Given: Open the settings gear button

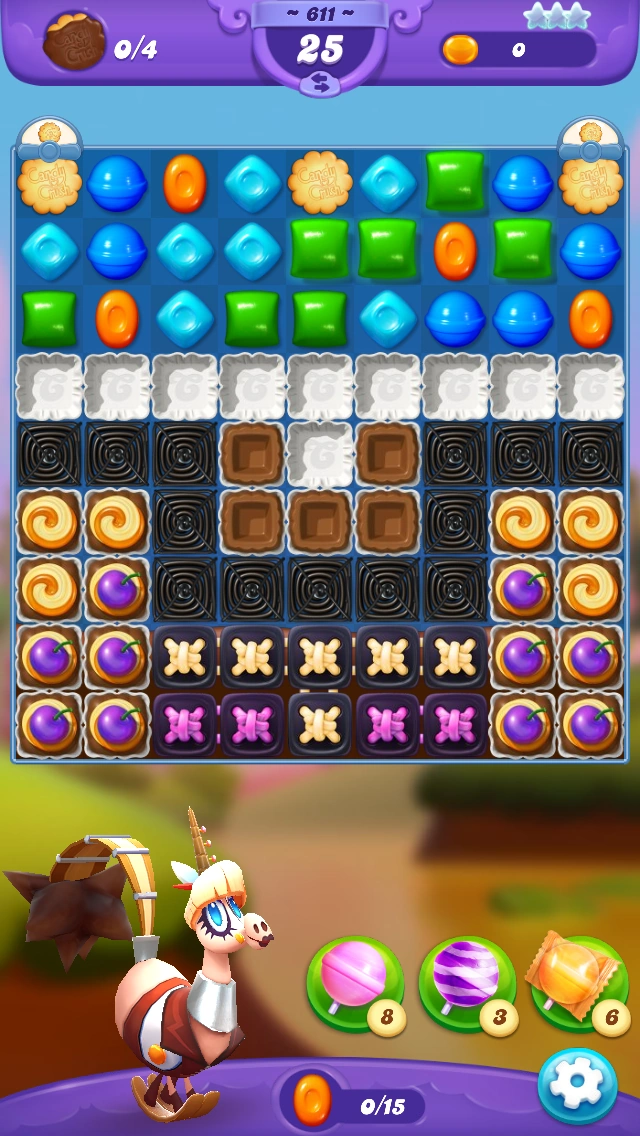Looking at the screenshot, I should pyautogui.click(x=577, y=1086).
